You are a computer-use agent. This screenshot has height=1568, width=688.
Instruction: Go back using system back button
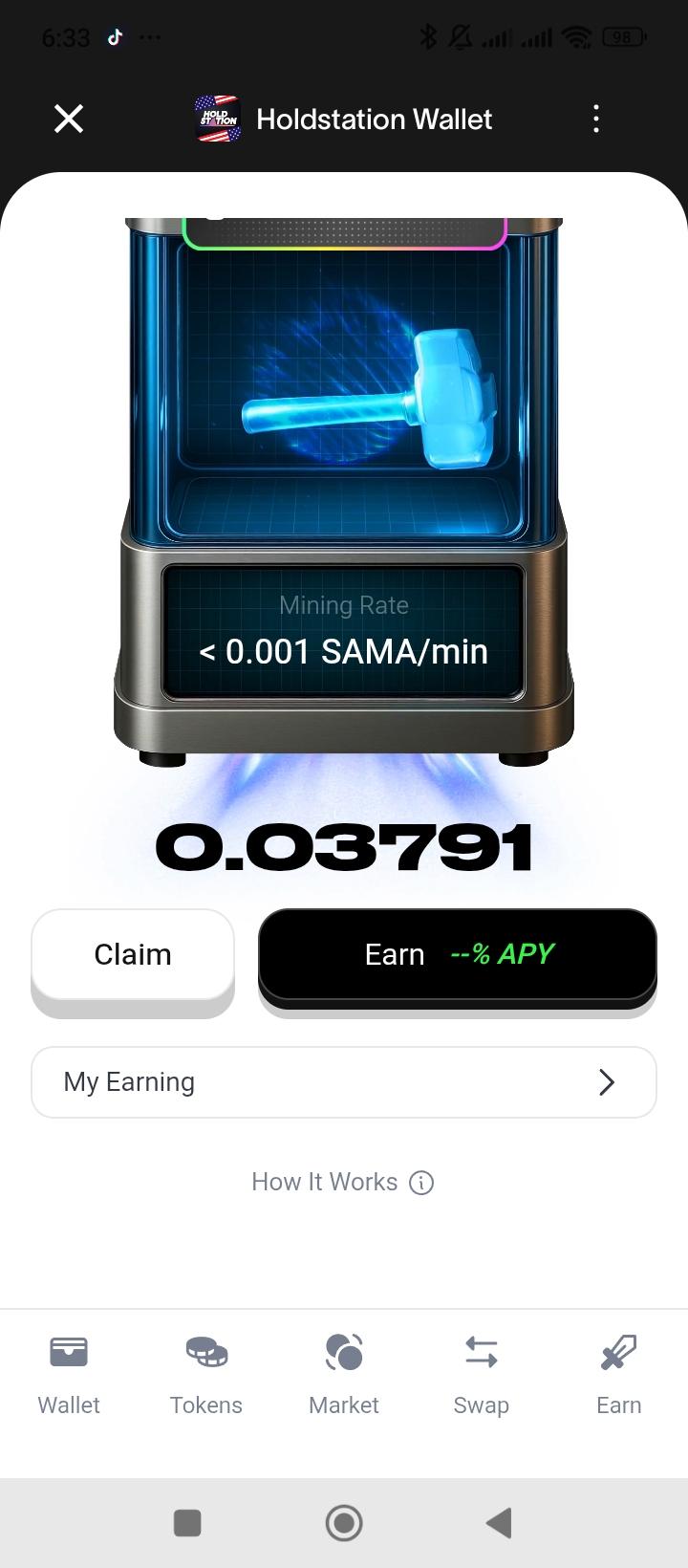(x=499, y=1522)
